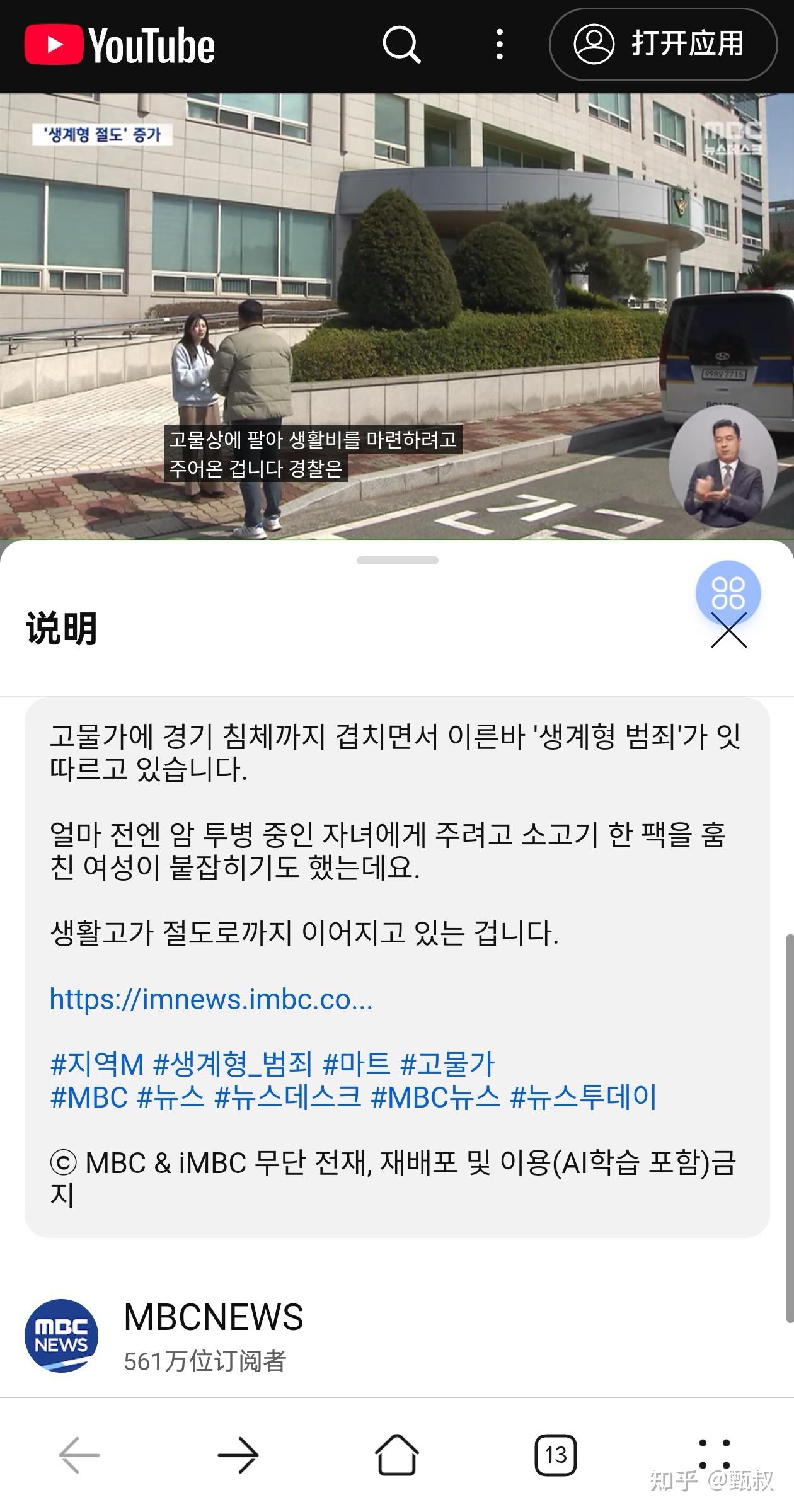Open hashtag #마트
794x1512 pixels.
pyautogui.click(x=356, y=1065)
